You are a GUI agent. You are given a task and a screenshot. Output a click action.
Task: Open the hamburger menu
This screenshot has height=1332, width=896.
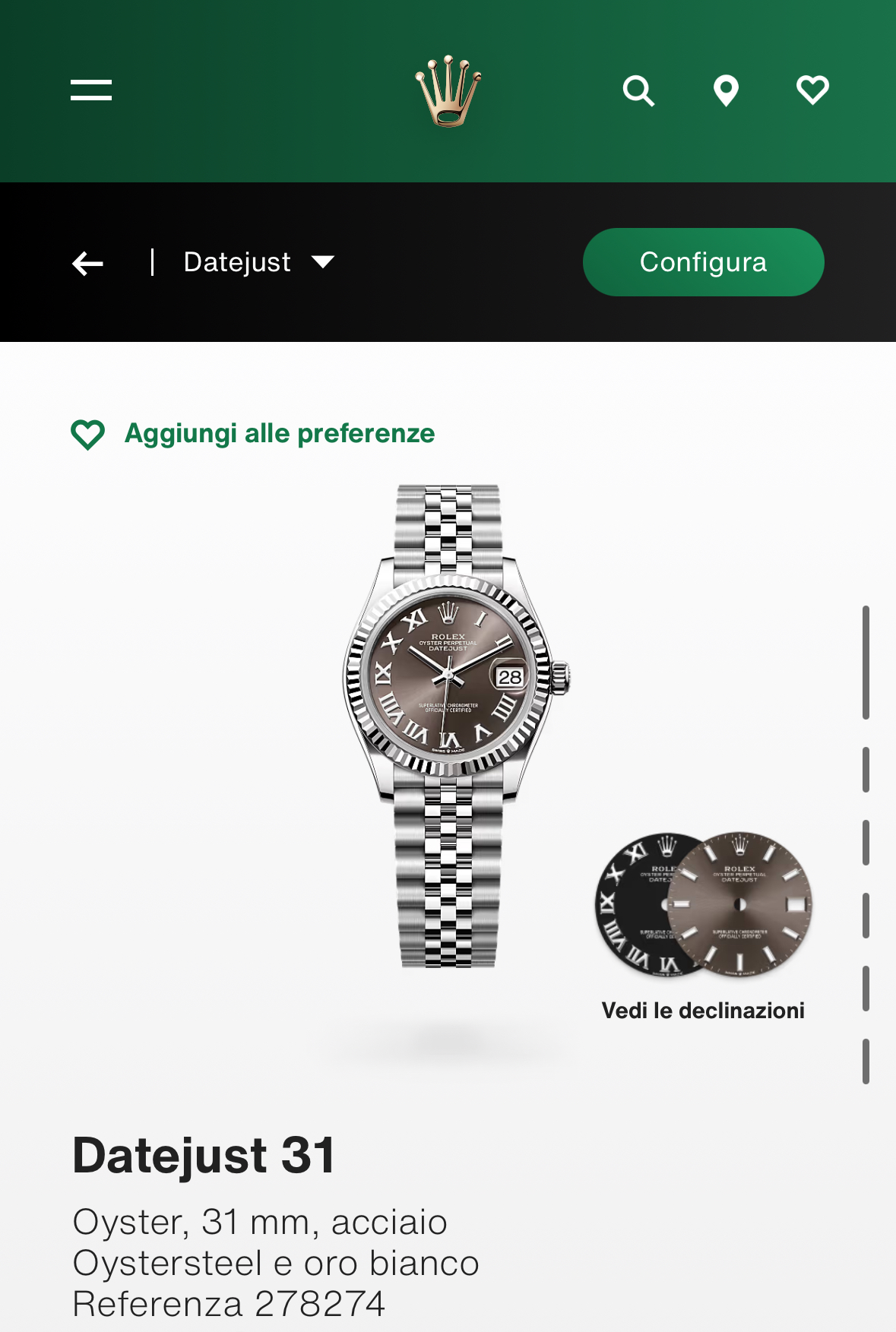tap(91, 90)
